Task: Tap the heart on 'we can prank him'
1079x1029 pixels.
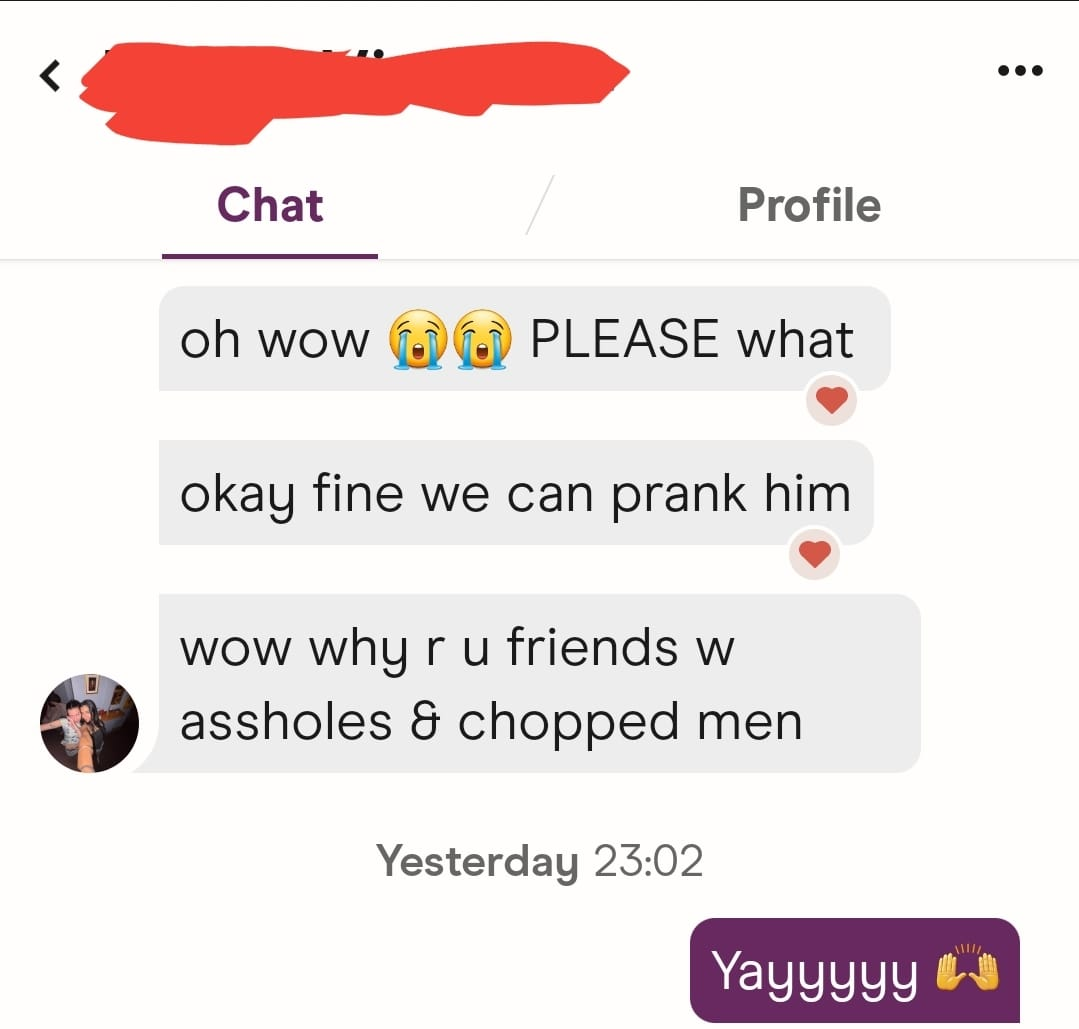Action: pyautogui.click(x=815, y=554)
